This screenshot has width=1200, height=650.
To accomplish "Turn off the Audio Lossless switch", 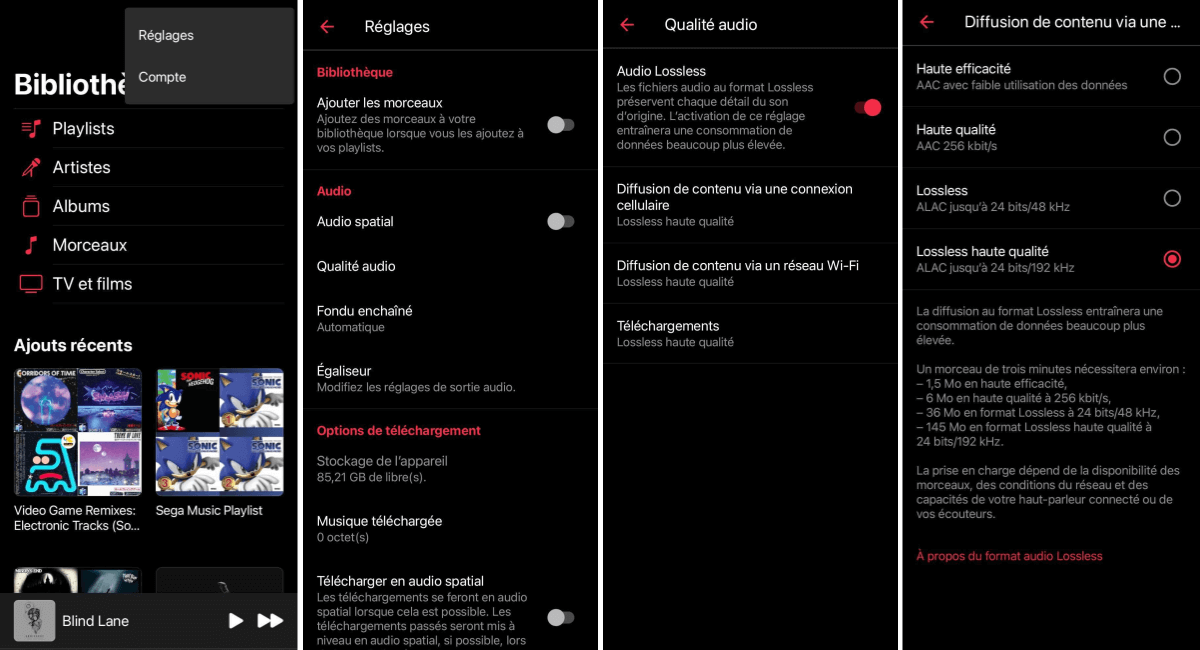I will pos(867,108).
